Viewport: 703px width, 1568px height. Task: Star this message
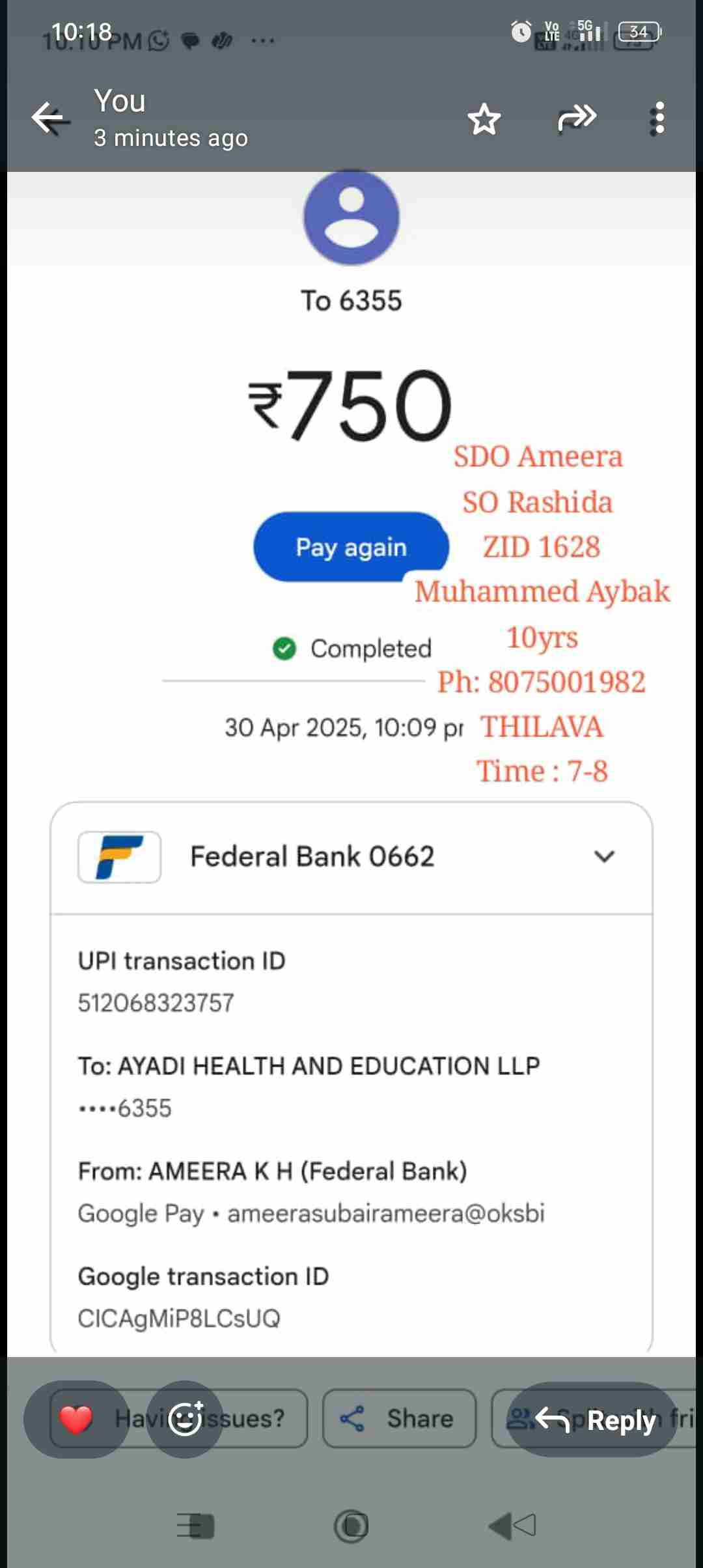coord(484,119)
